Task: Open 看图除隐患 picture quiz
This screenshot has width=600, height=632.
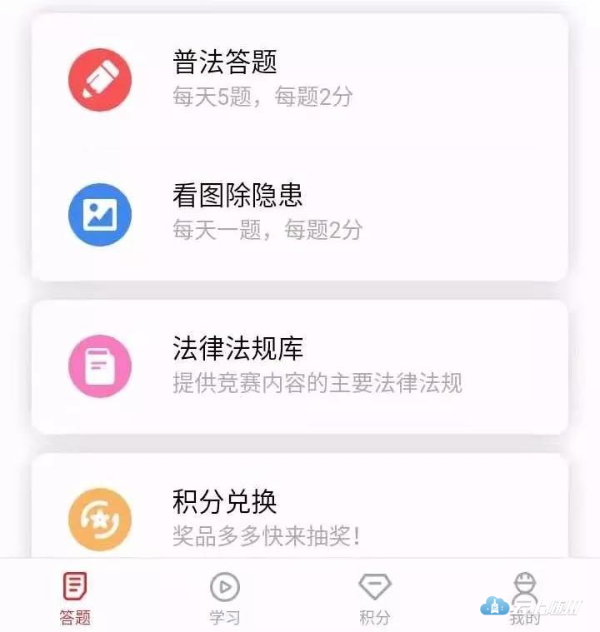Action: pyautogui.click(x=300, y=212)
